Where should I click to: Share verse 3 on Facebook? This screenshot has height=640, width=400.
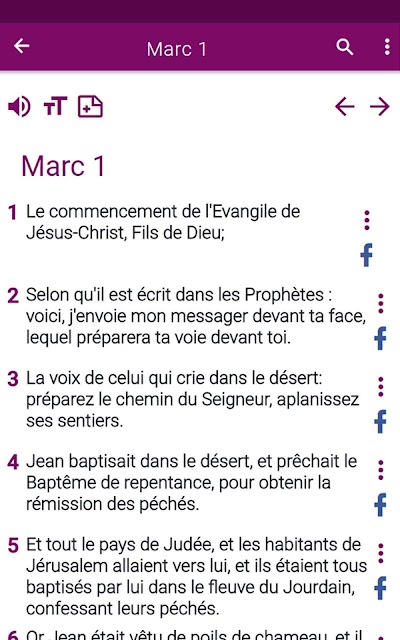(x=380, y=422)
